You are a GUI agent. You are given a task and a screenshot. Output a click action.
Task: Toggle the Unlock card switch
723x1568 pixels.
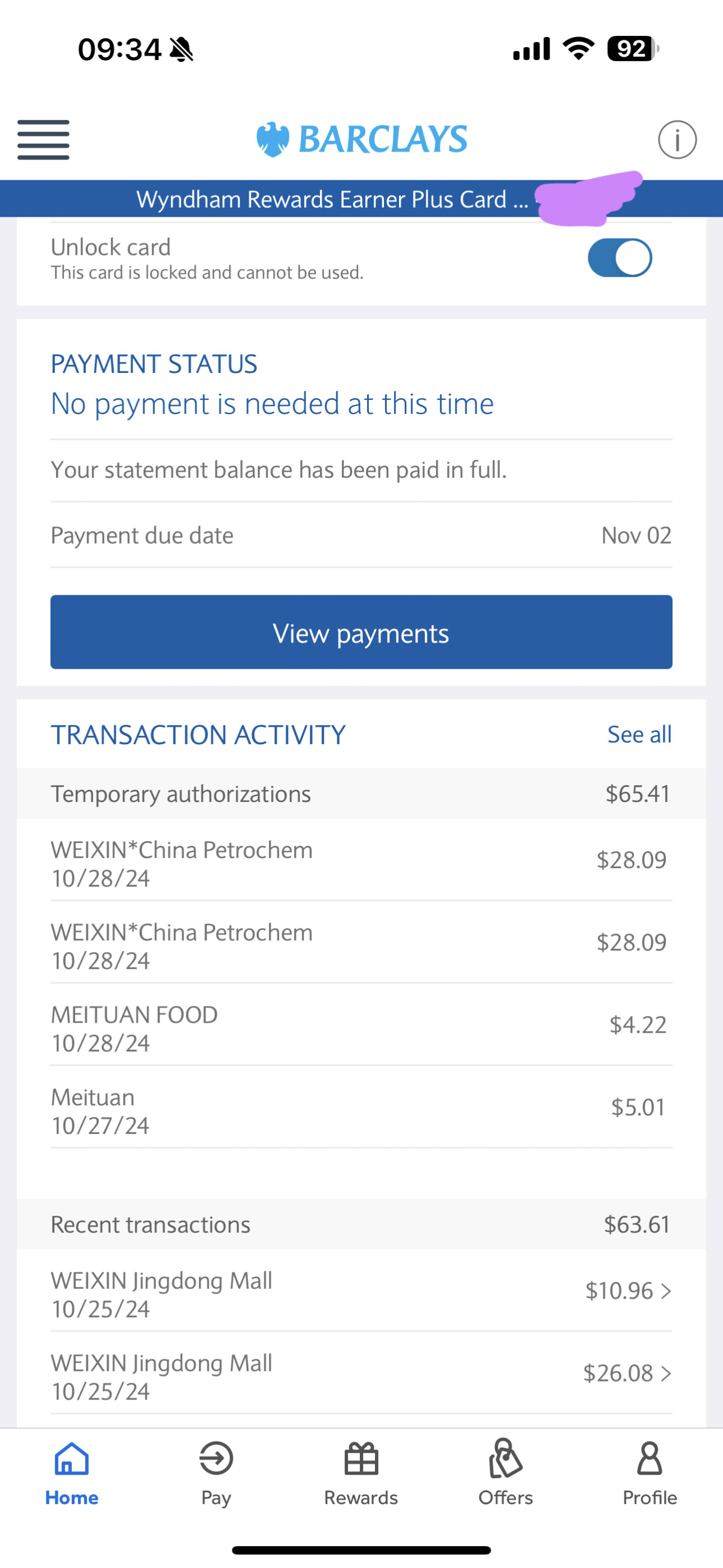[x=620, y=258]
